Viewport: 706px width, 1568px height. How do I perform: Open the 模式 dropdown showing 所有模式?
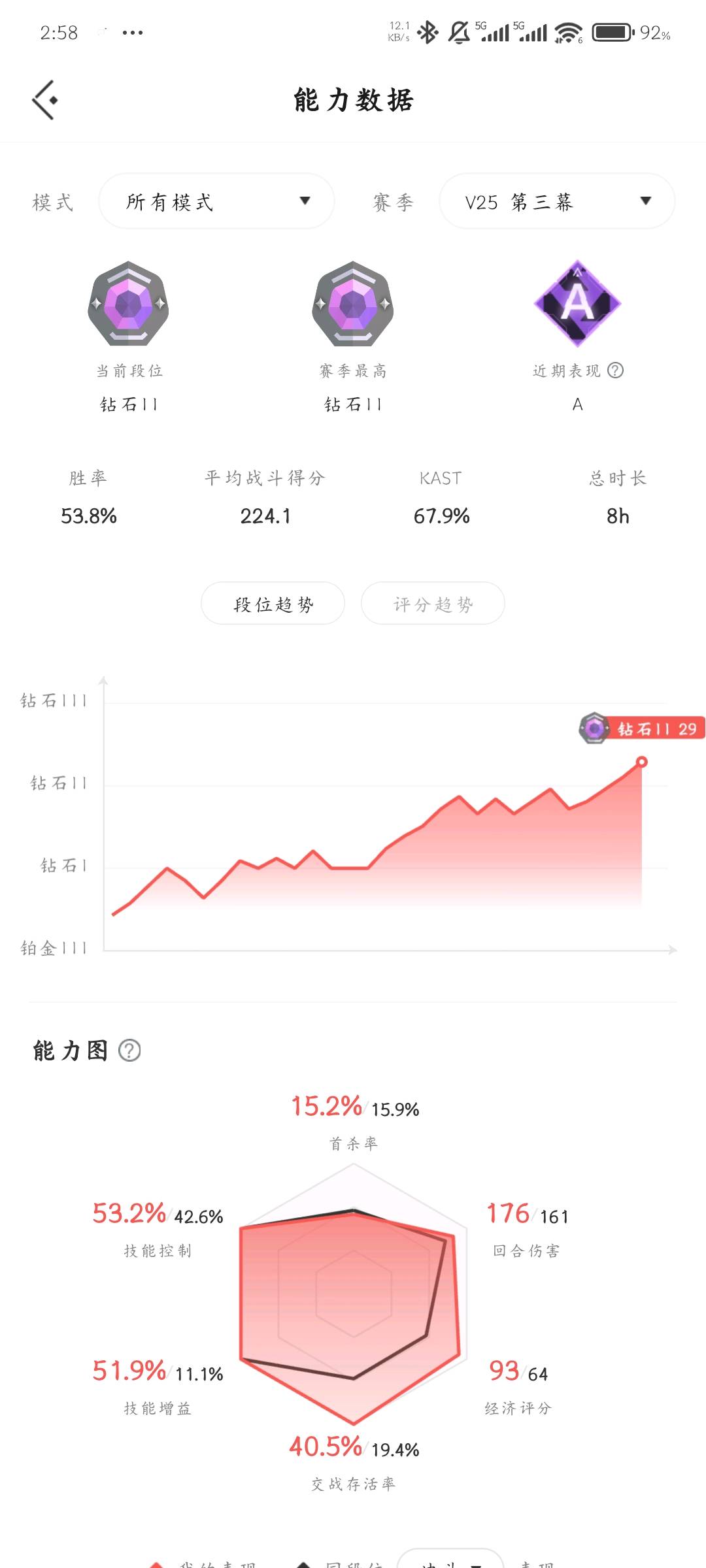tap(216, 201)
